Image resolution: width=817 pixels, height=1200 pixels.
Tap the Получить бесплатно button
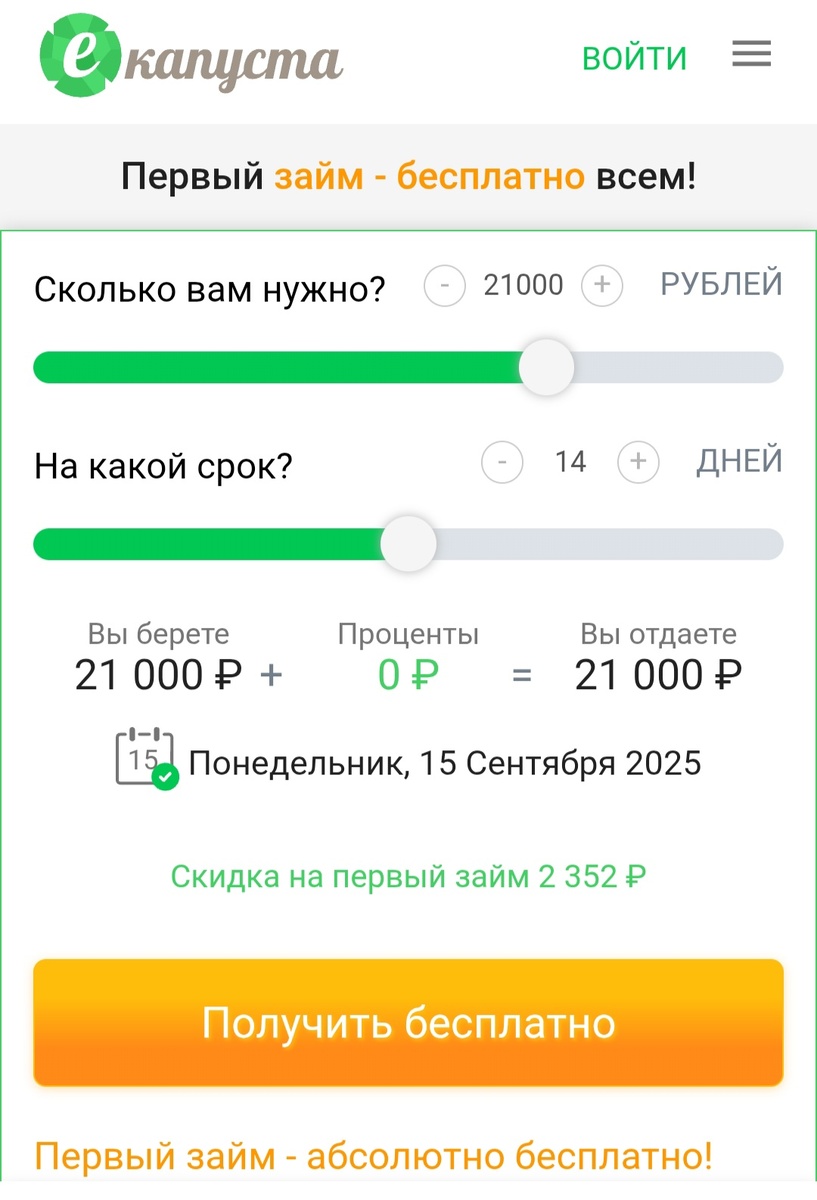[x=408, y=1022]
